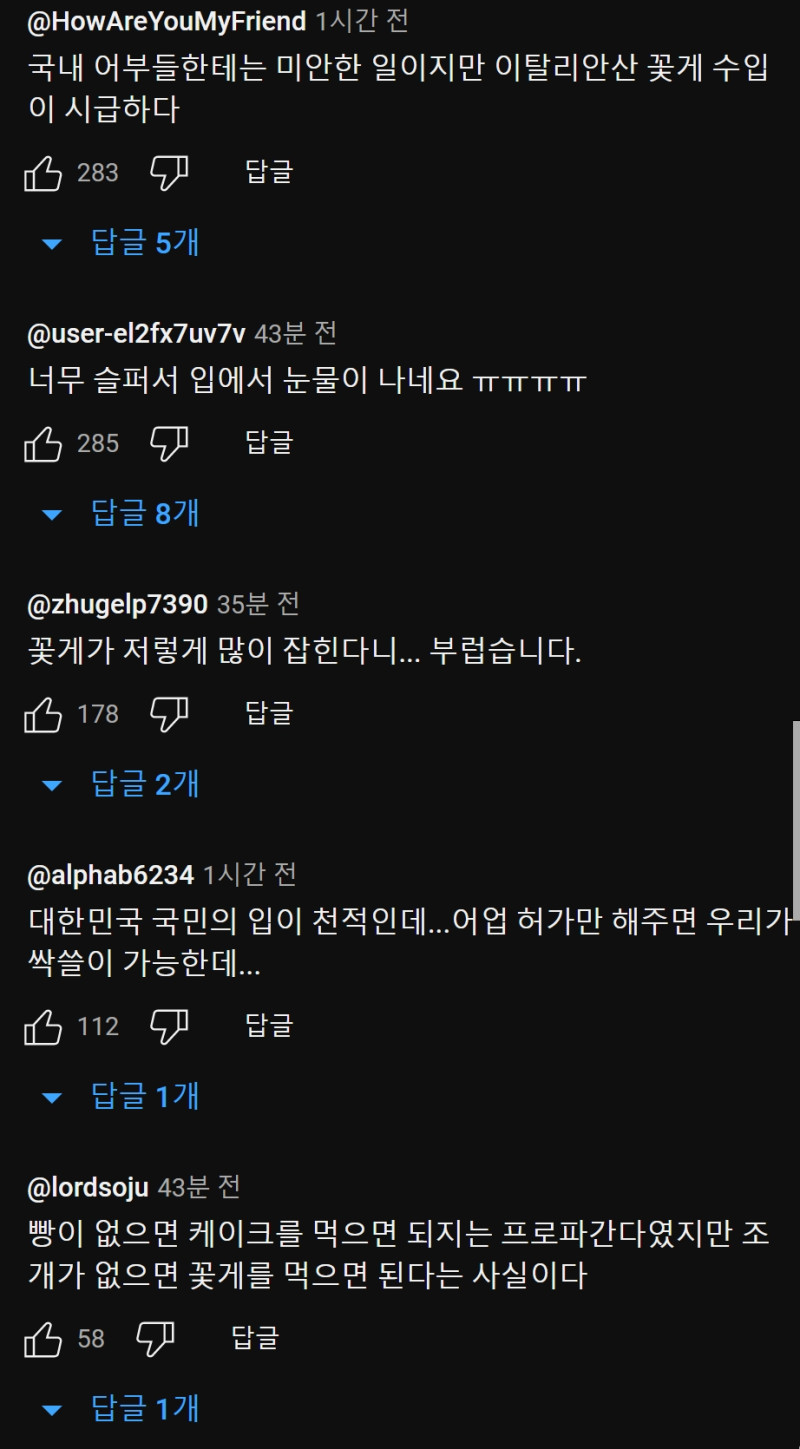Dislike the comment by @alphab6234
800x1449 pixels.
(x=169, y=1026)
